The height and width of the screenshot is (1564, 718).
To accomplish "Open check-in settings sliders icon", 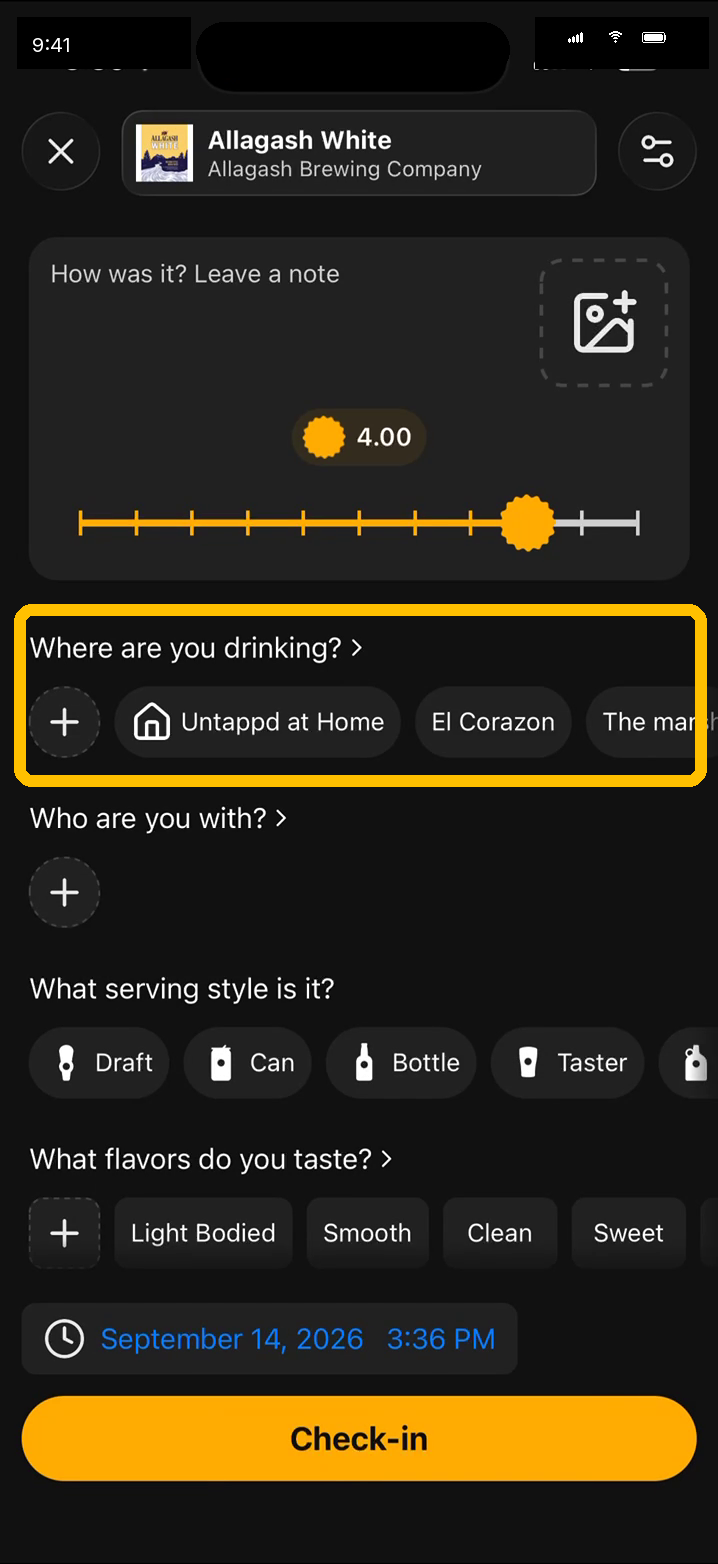I will 657,152.
